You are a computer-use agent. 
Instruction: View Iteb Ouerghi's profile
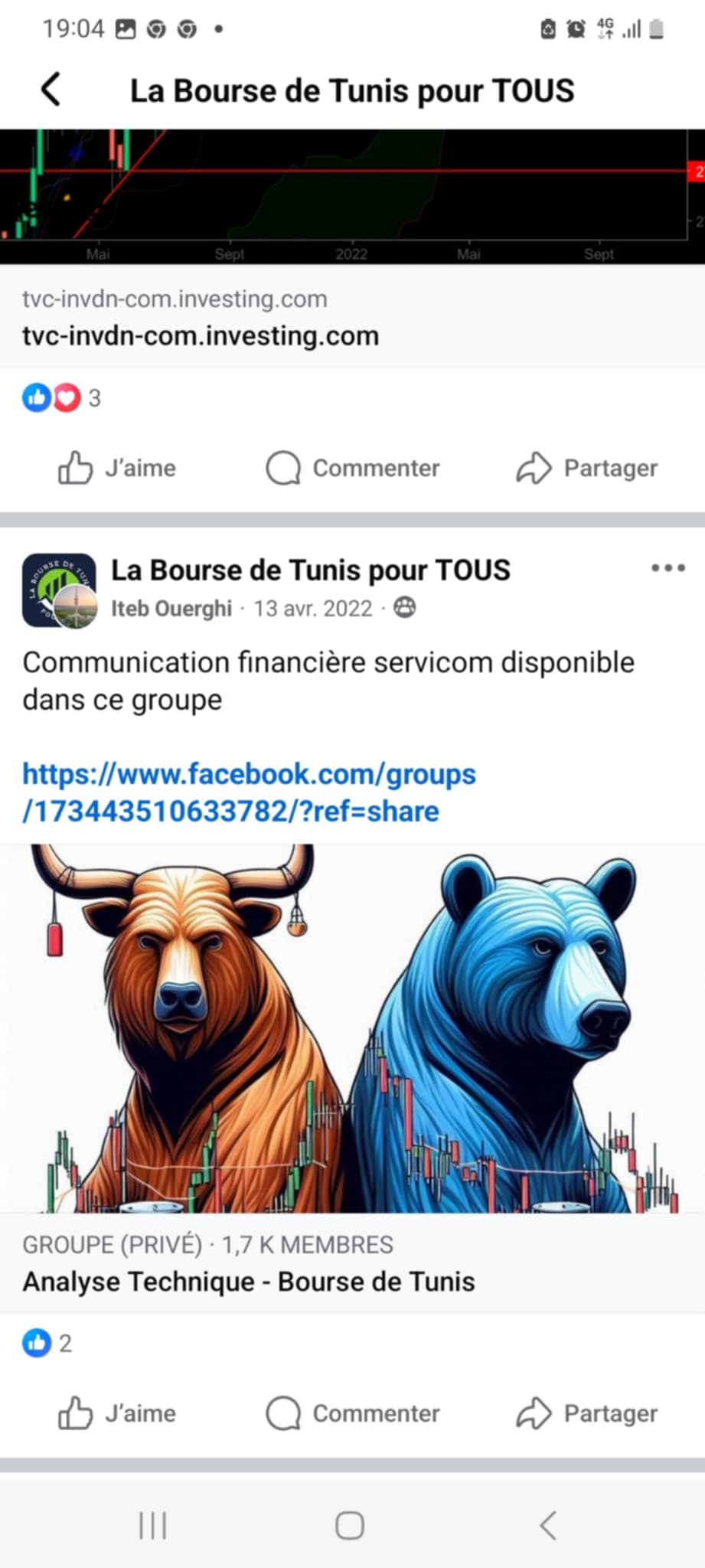point(171,609)
